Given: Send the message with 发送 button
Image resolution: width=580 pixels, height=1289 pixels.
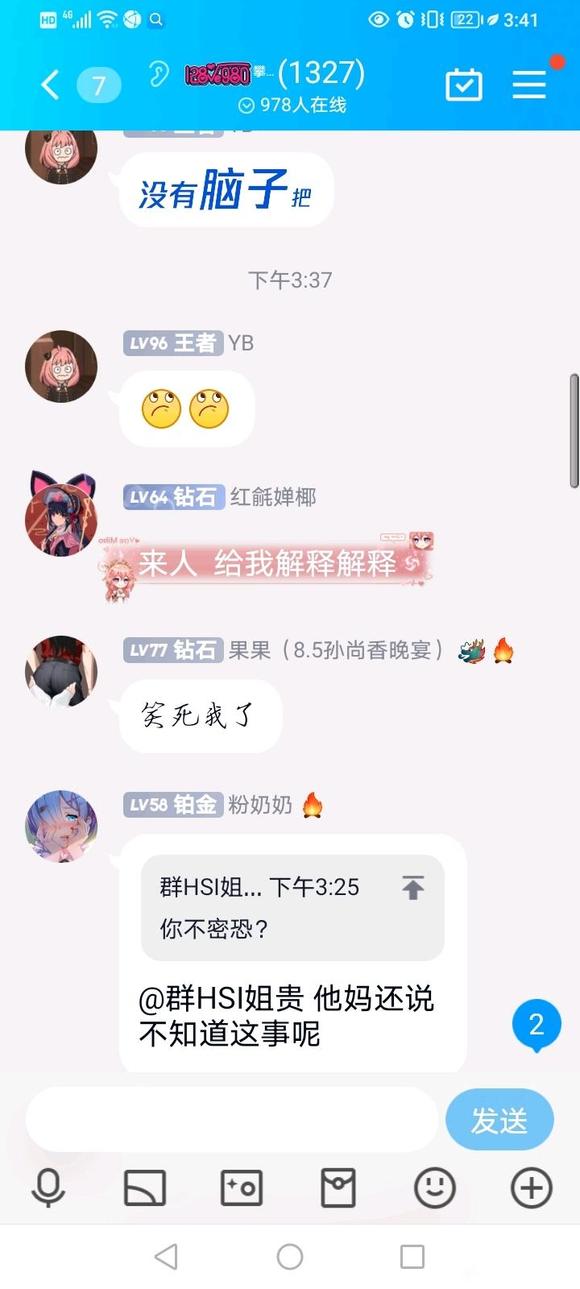Looking at the screenshot, I should pyautogui.click(x=499, y=1120).
